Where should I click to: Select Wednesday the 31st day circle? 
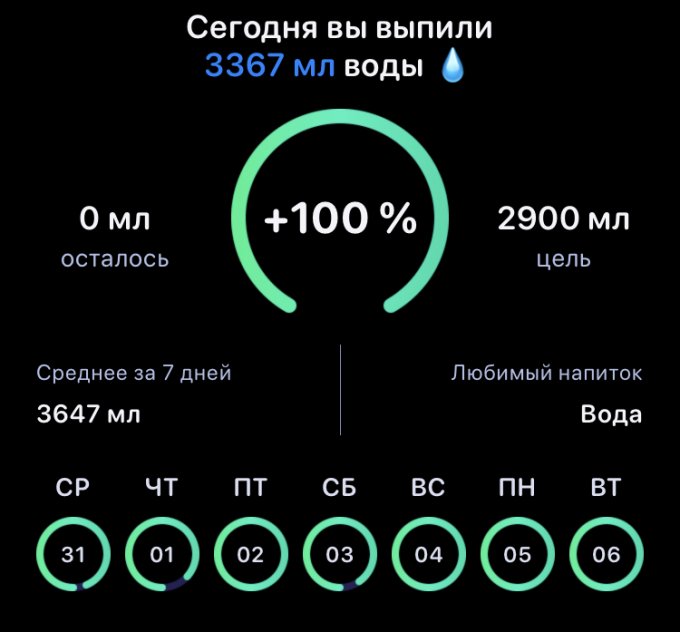pyautogui.click(x=73, y=555)
